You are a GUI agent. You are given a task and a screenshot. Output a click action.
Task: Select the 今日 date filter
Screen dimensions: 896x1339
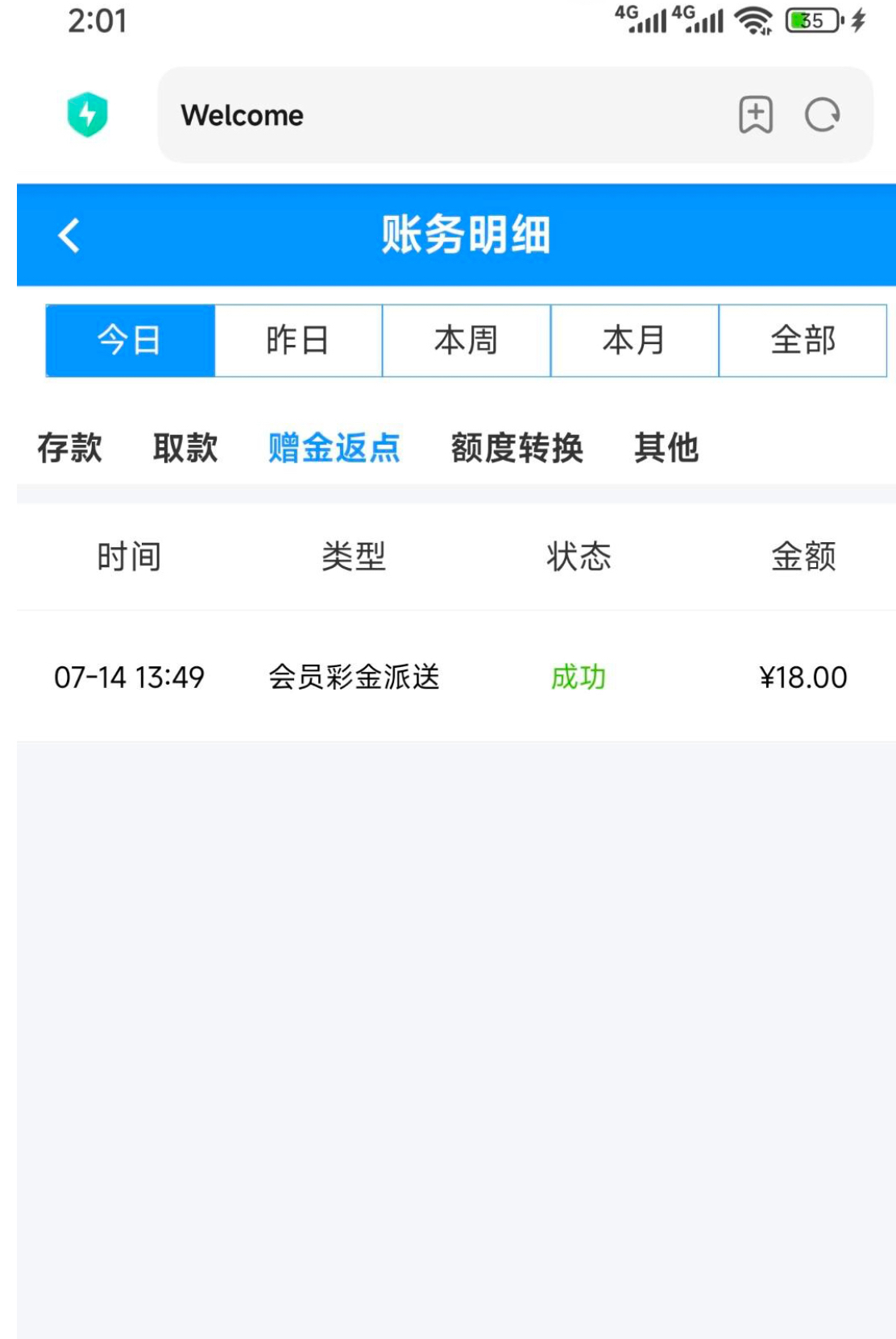click(x=131, y=340)
